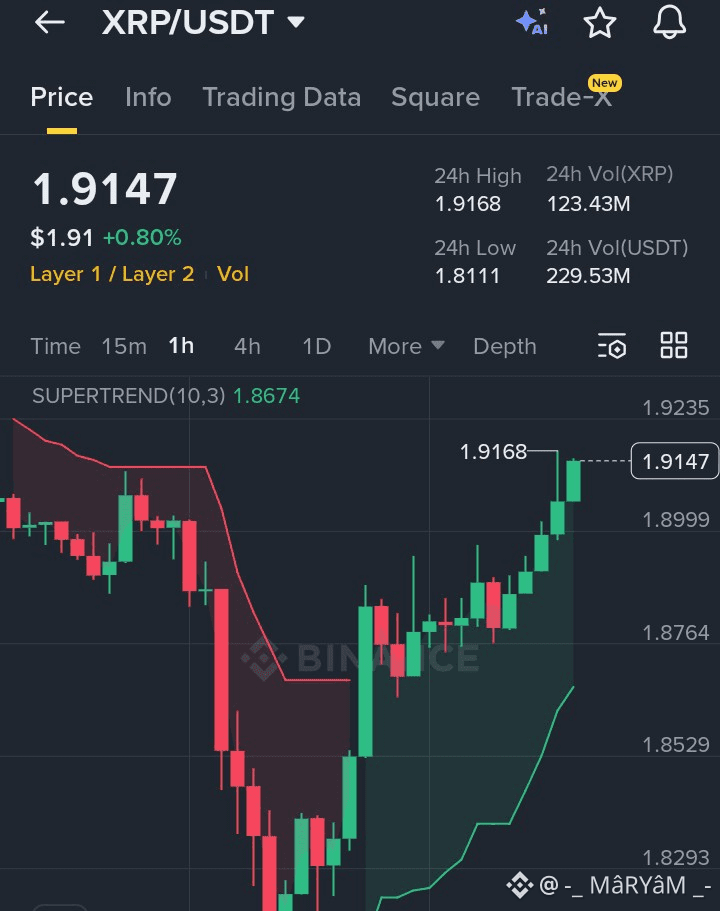
Task: Open the Square tab
Action: pyautogui.click(x=435, y=98)
